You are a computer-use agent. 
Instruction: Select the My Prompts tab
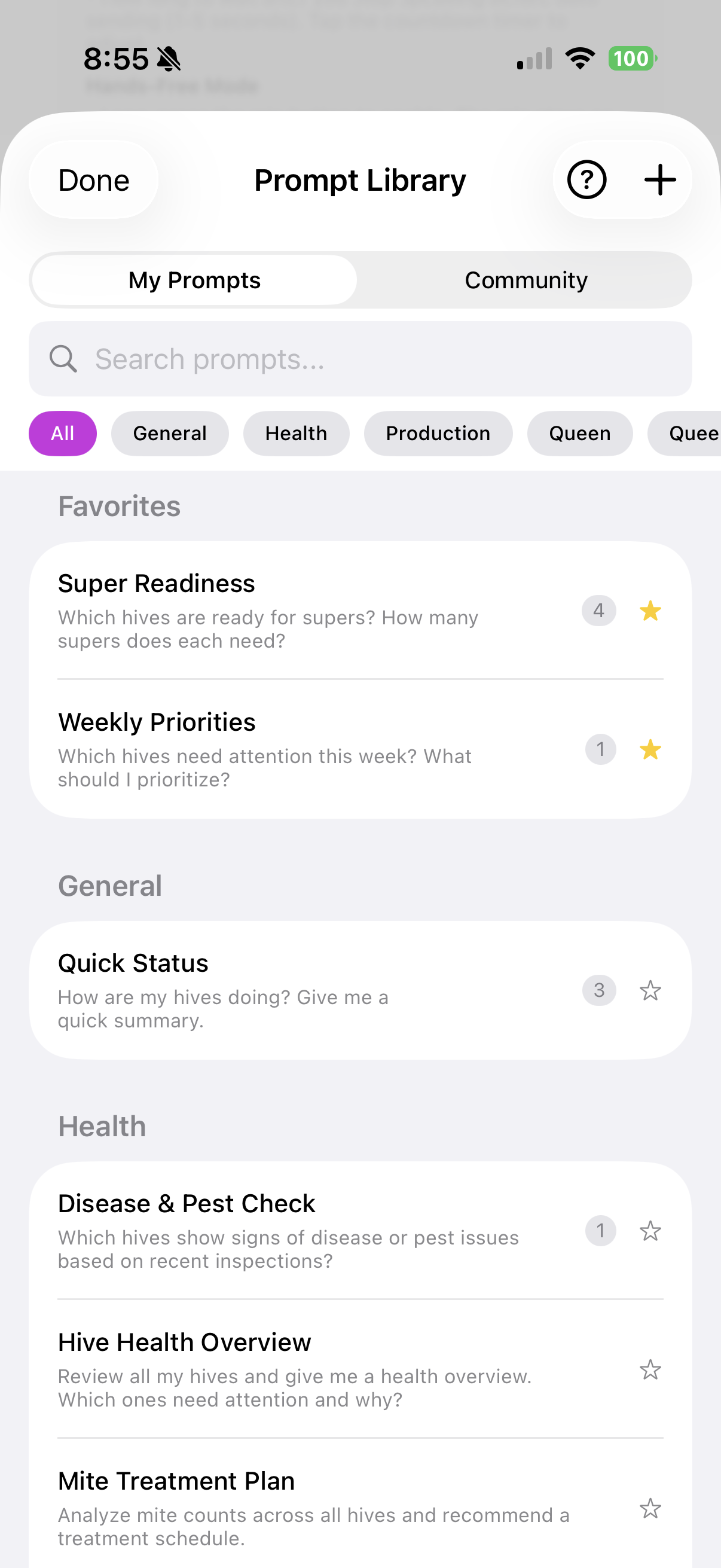(x=194, y=280)
